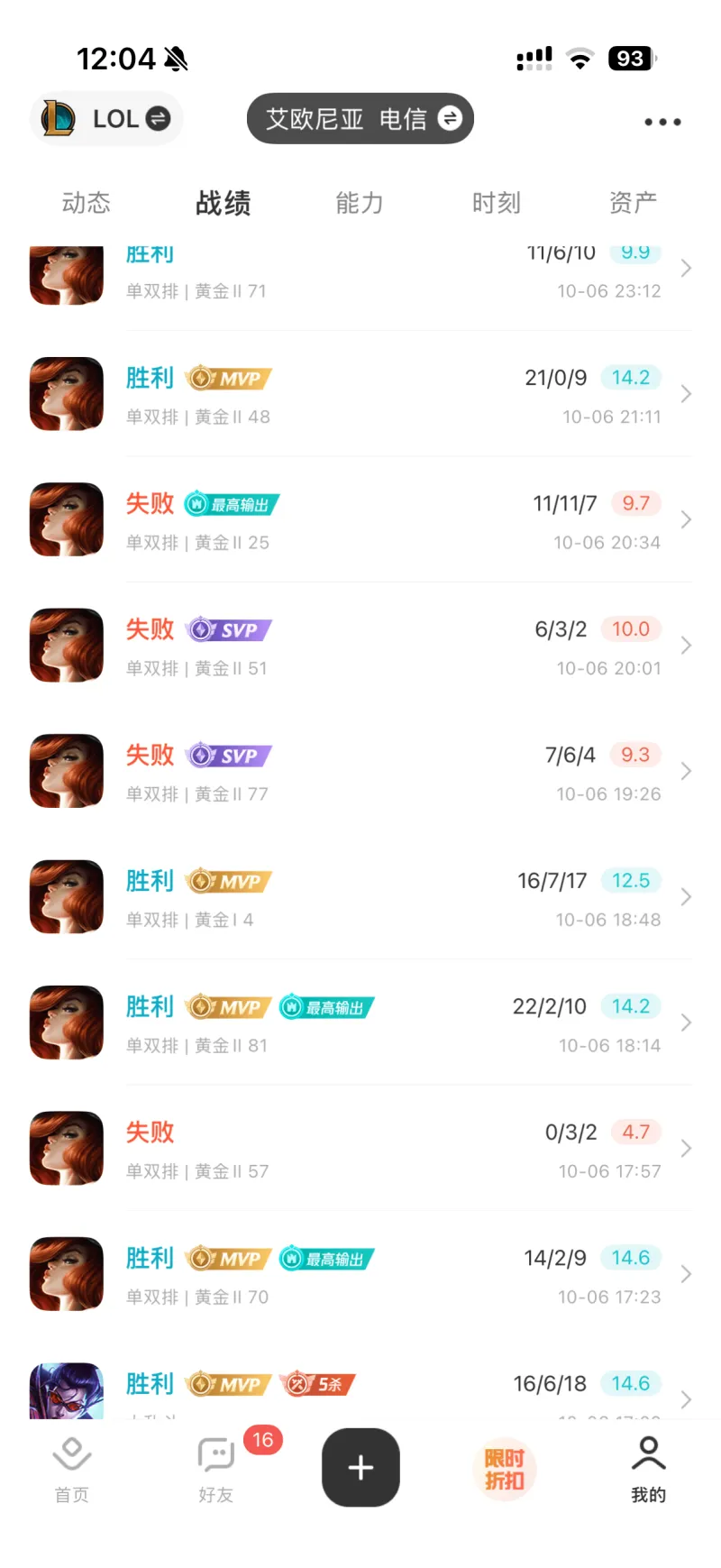The image size is (721, 1568).
Task: Switch game using the LOL selector
Action: (107, 119)
